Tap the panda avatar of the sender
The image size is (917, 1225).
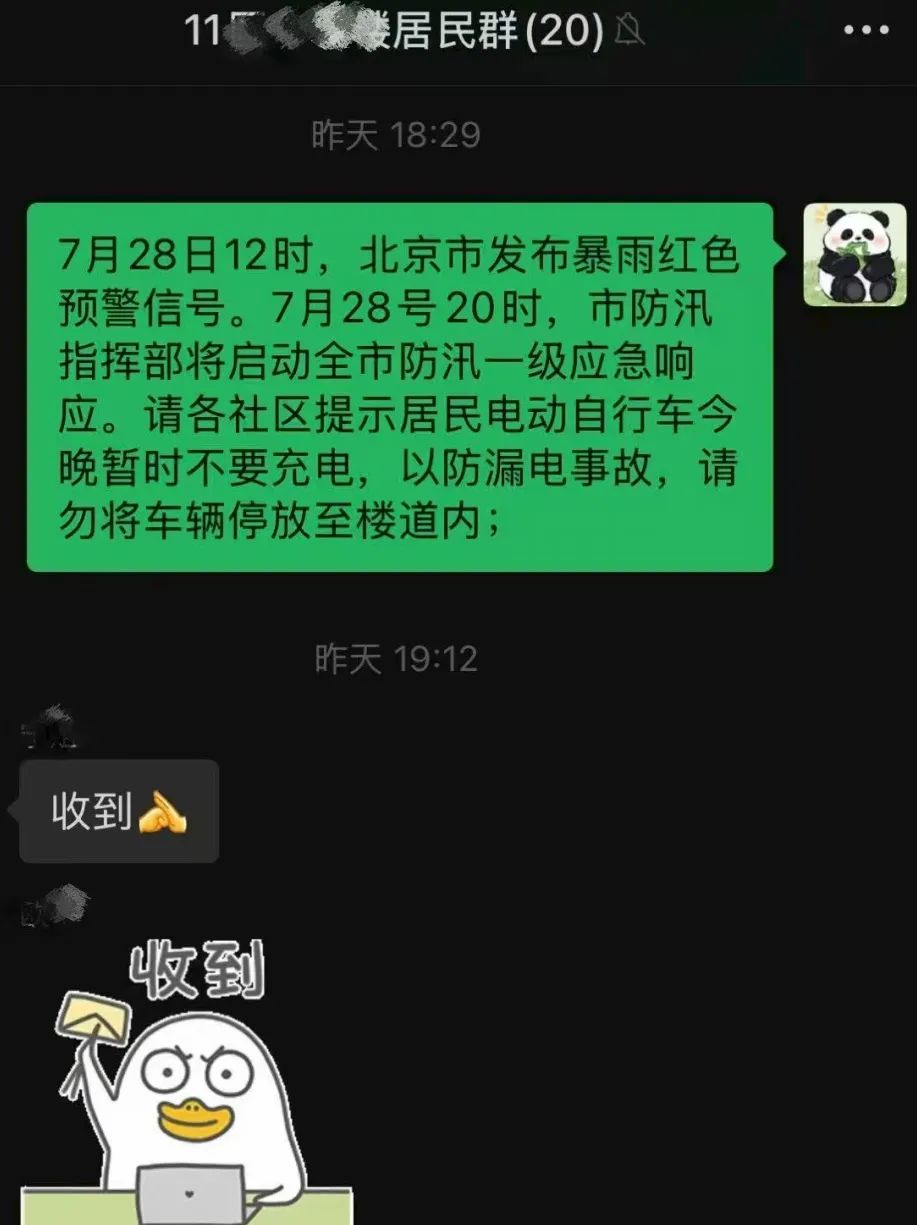pos(854,255)
